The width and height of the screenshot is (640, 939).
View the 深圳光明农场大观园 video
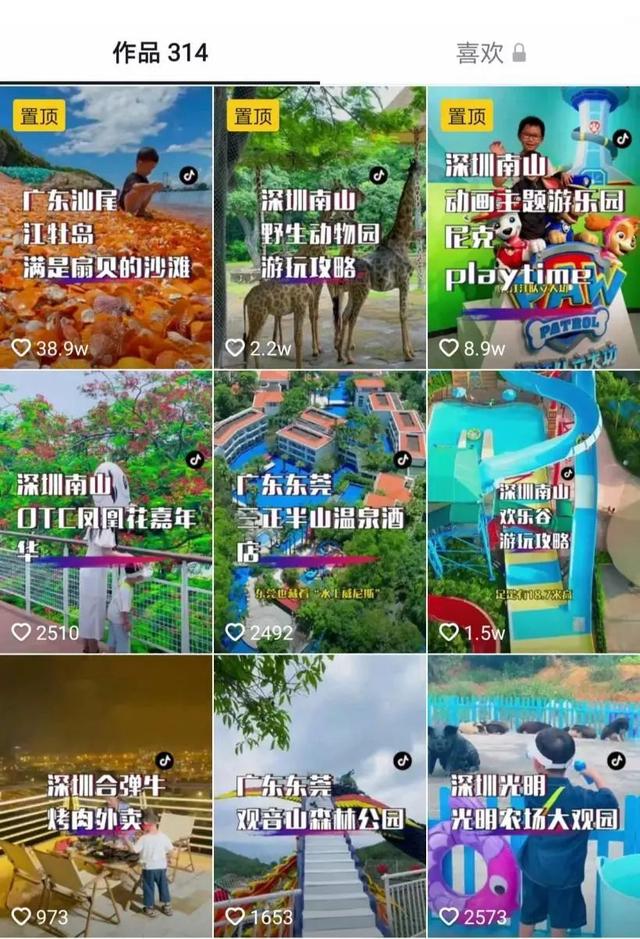(533, 795)
